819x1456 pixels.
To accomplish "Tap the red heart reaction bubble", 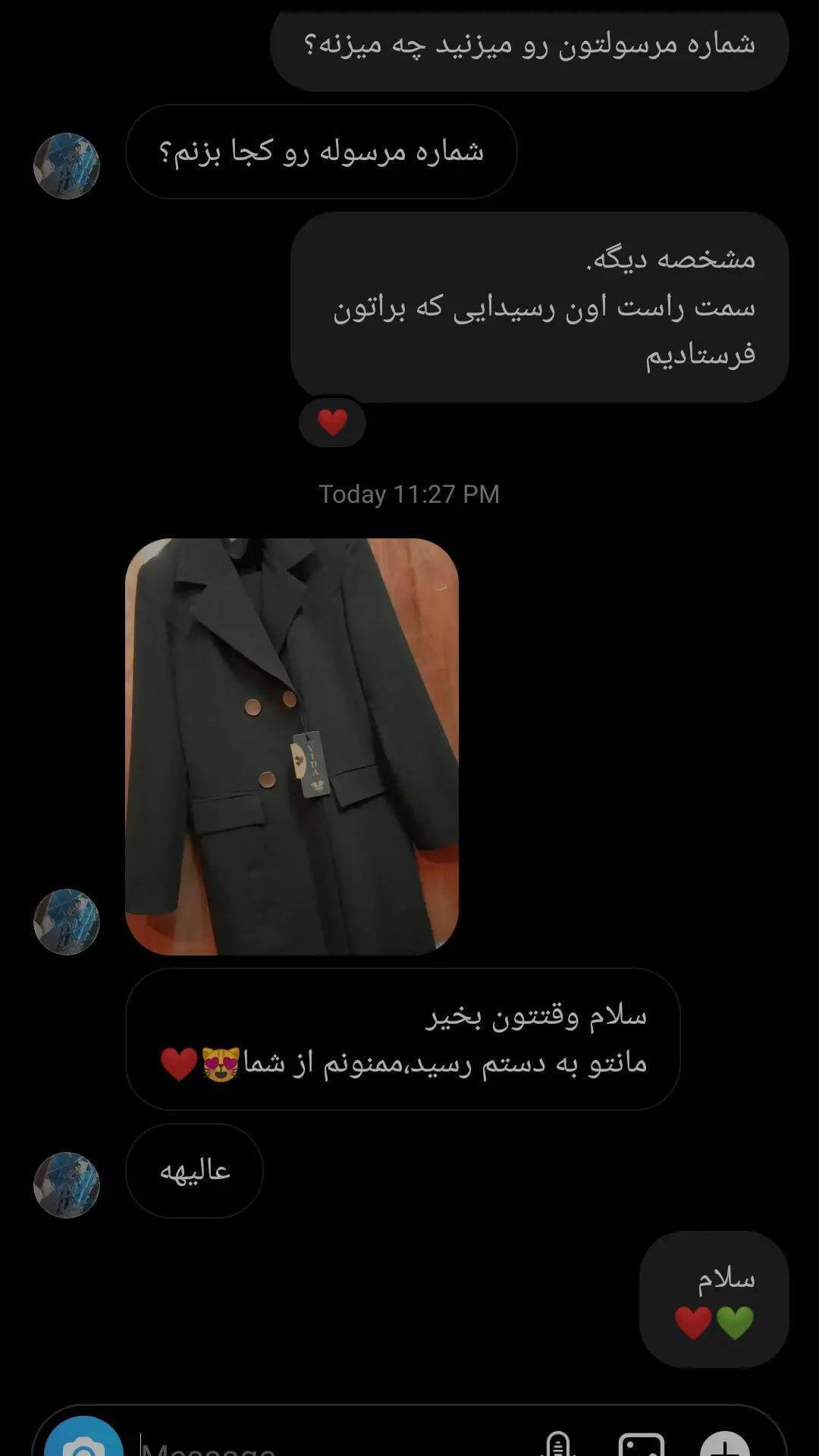I will point(331,422).
